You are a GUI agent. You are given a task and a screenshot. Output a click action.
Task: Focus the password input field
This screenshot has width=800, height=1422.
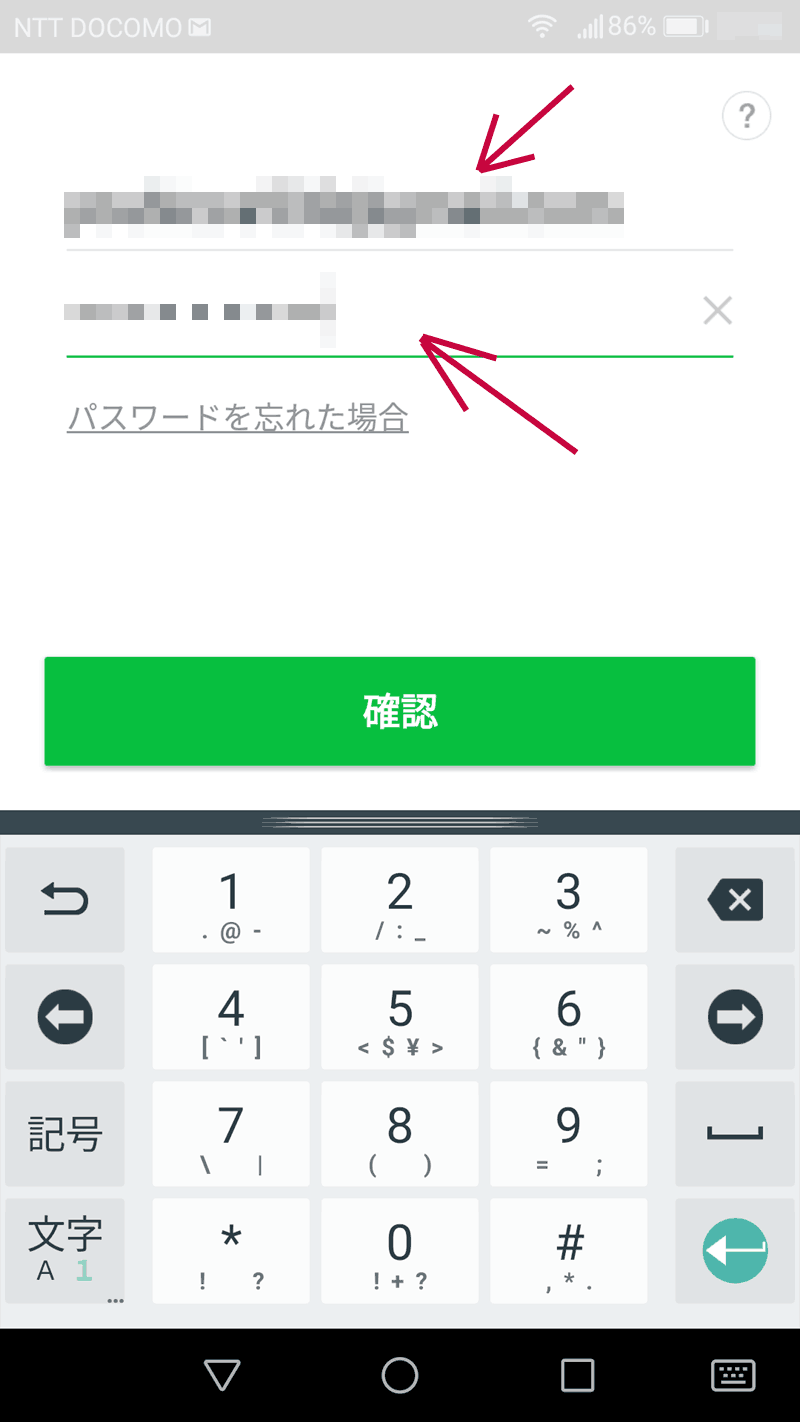pos(380,312)
